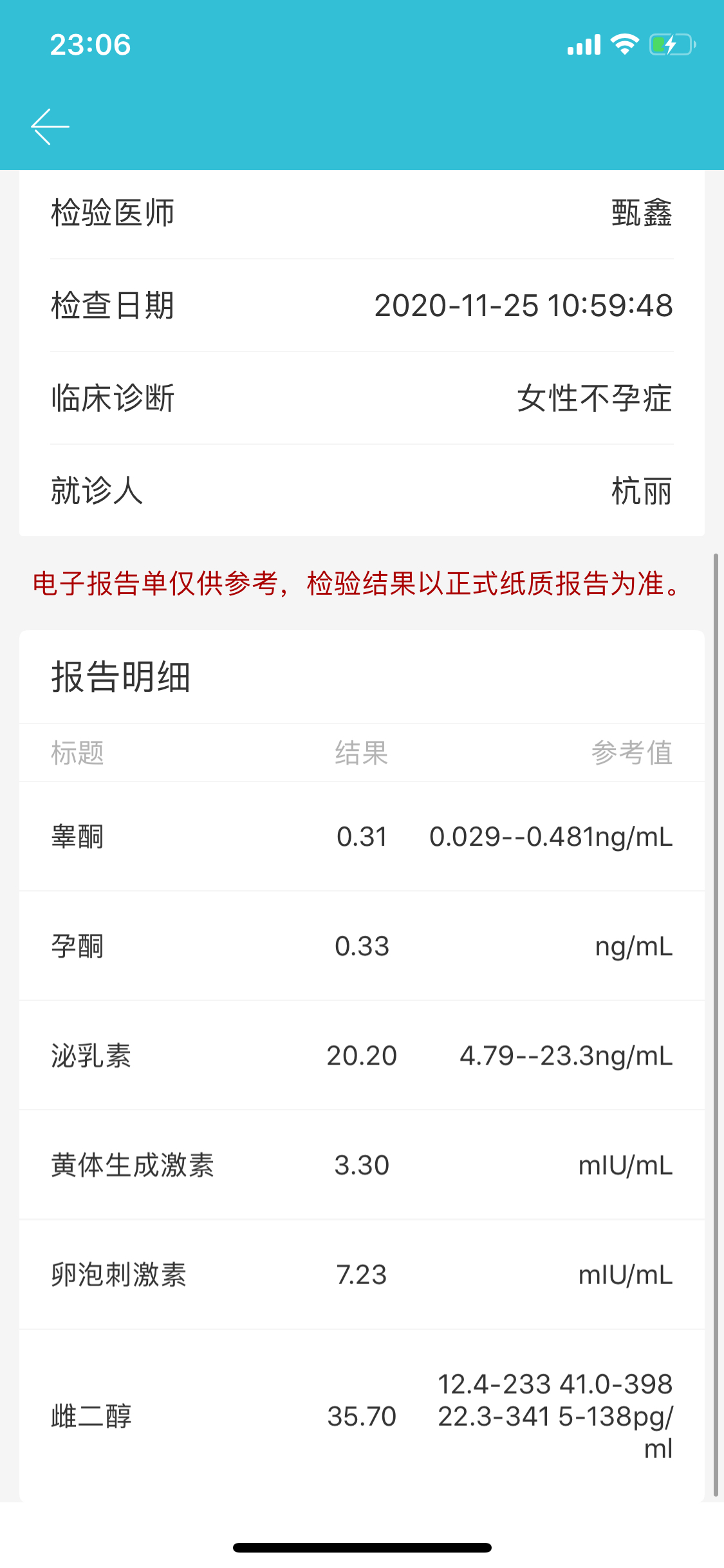Go back using the top-left arrow
The width and height of the screenshot is (724, 1568).
point(50,127)
